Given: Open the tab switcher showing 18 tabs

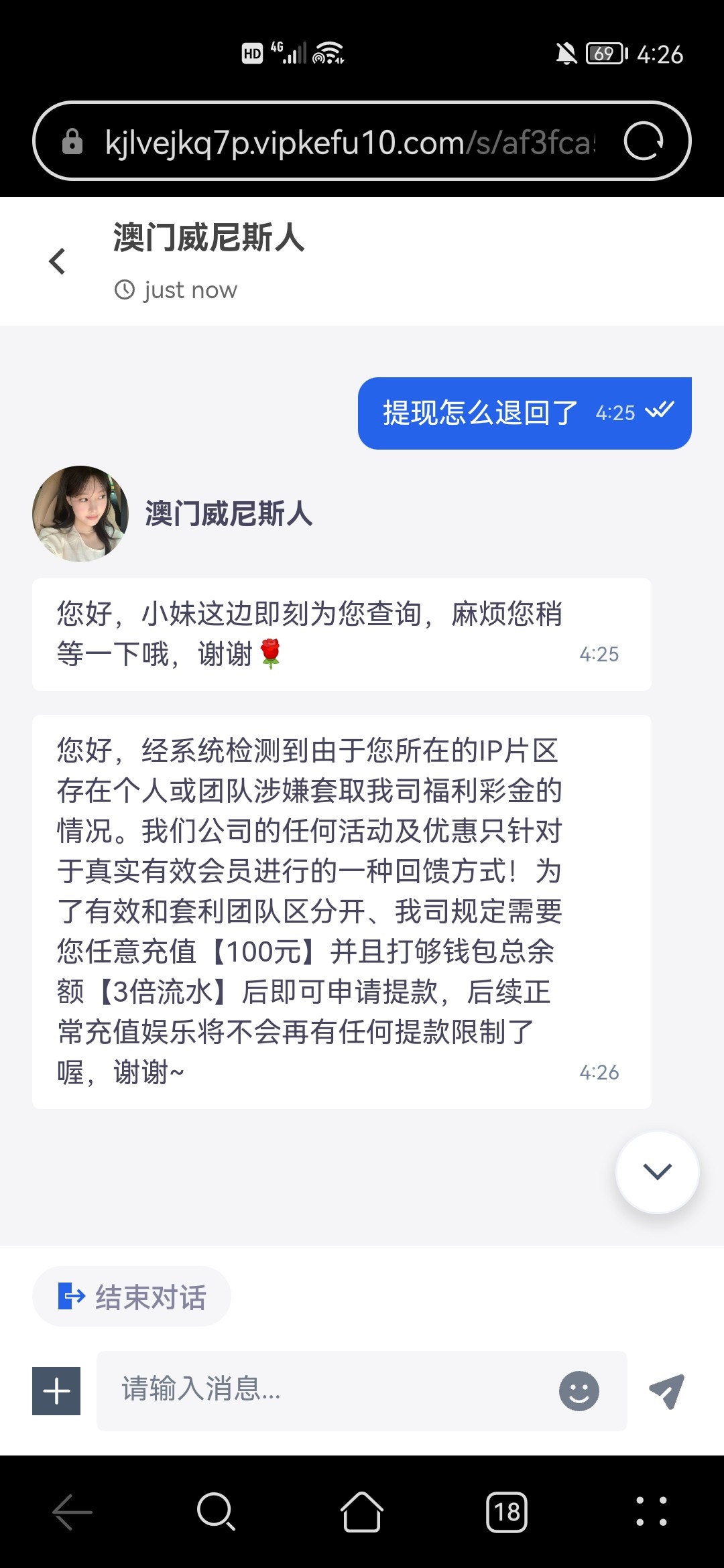Looking at the screenshot, I should coord(507,1512).
